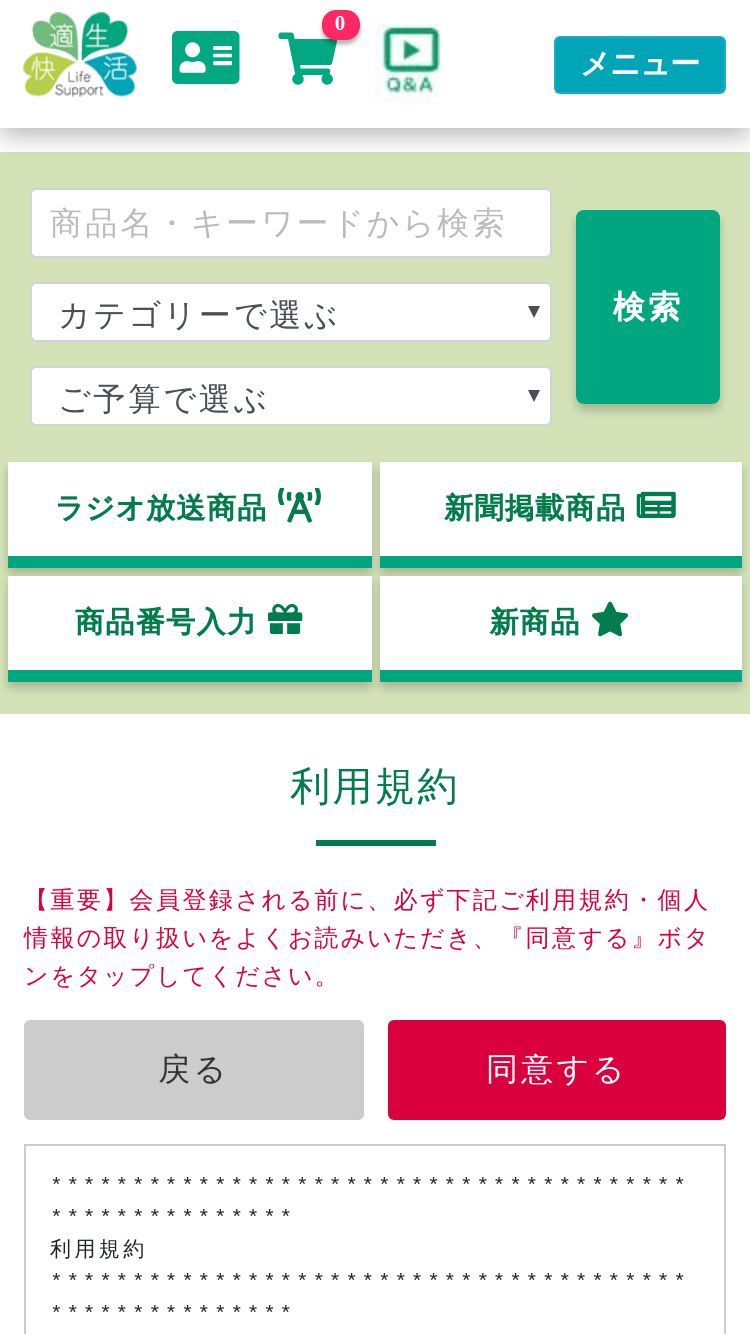Open the member profile card icon
The height and width of the screenshot is (1334, 750).
tap(205, 58)
